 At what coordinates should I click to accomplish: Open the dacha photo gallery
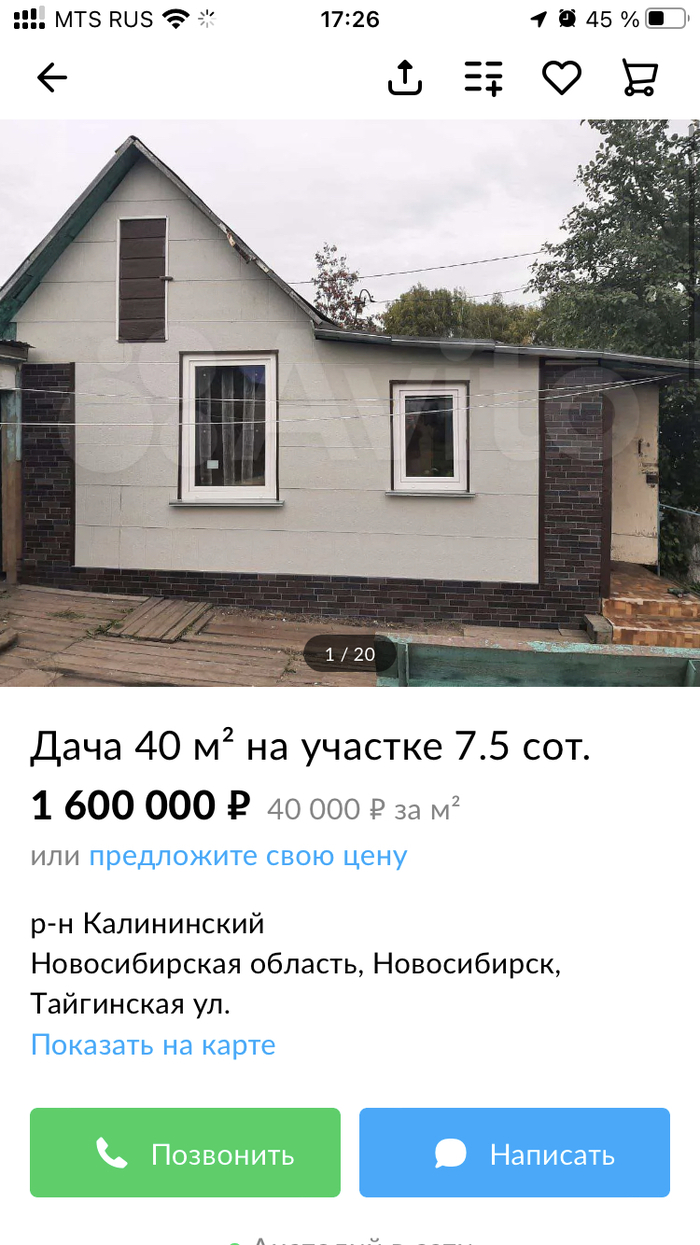click(x=350, y=400)
